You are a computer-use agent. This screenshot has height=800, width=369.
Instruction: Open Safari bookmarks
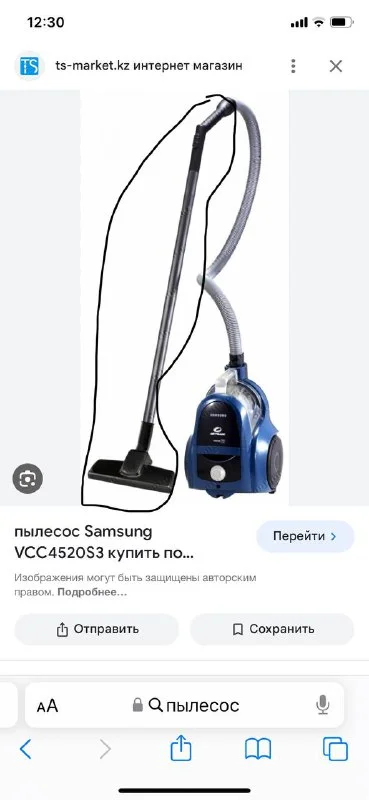tap(258, 749)
